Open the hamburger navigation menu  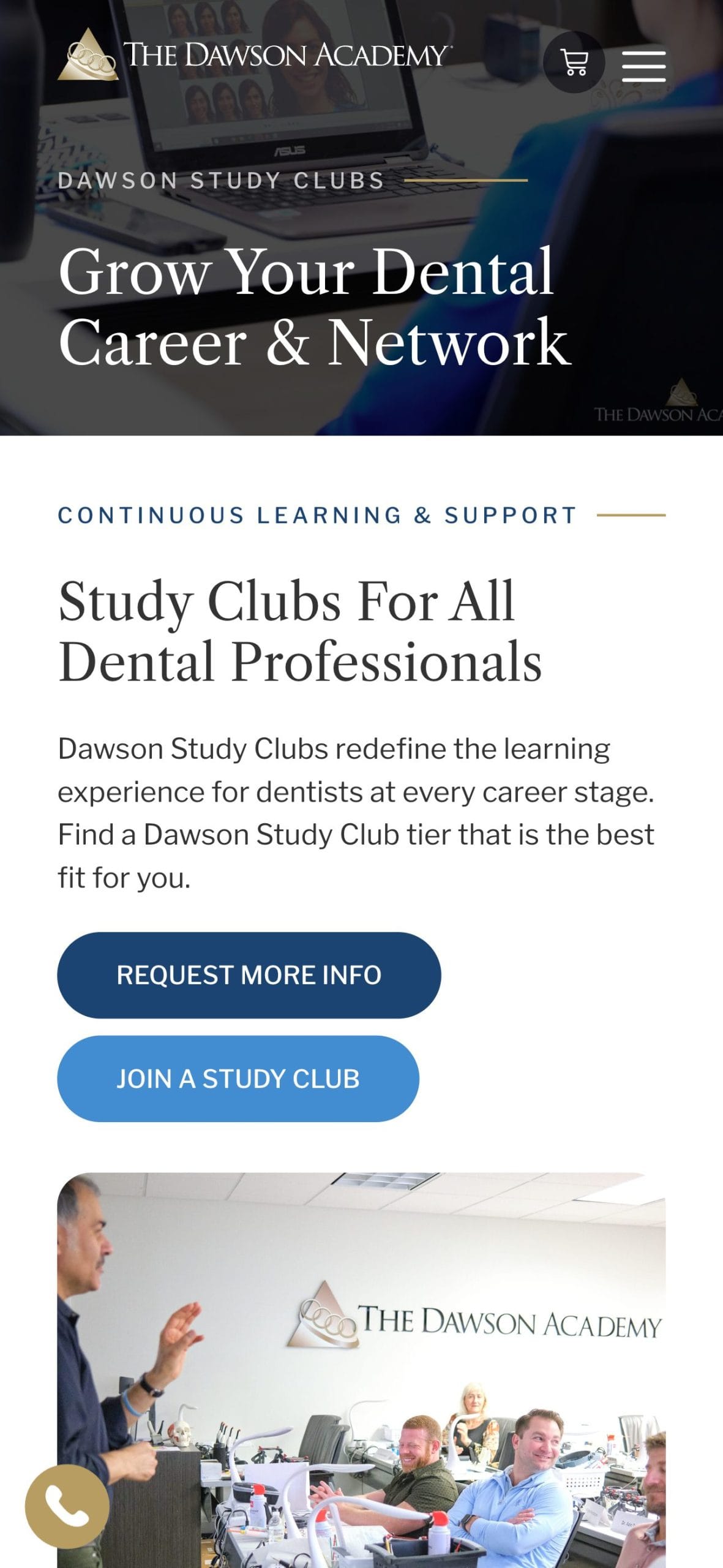[643, 66]
